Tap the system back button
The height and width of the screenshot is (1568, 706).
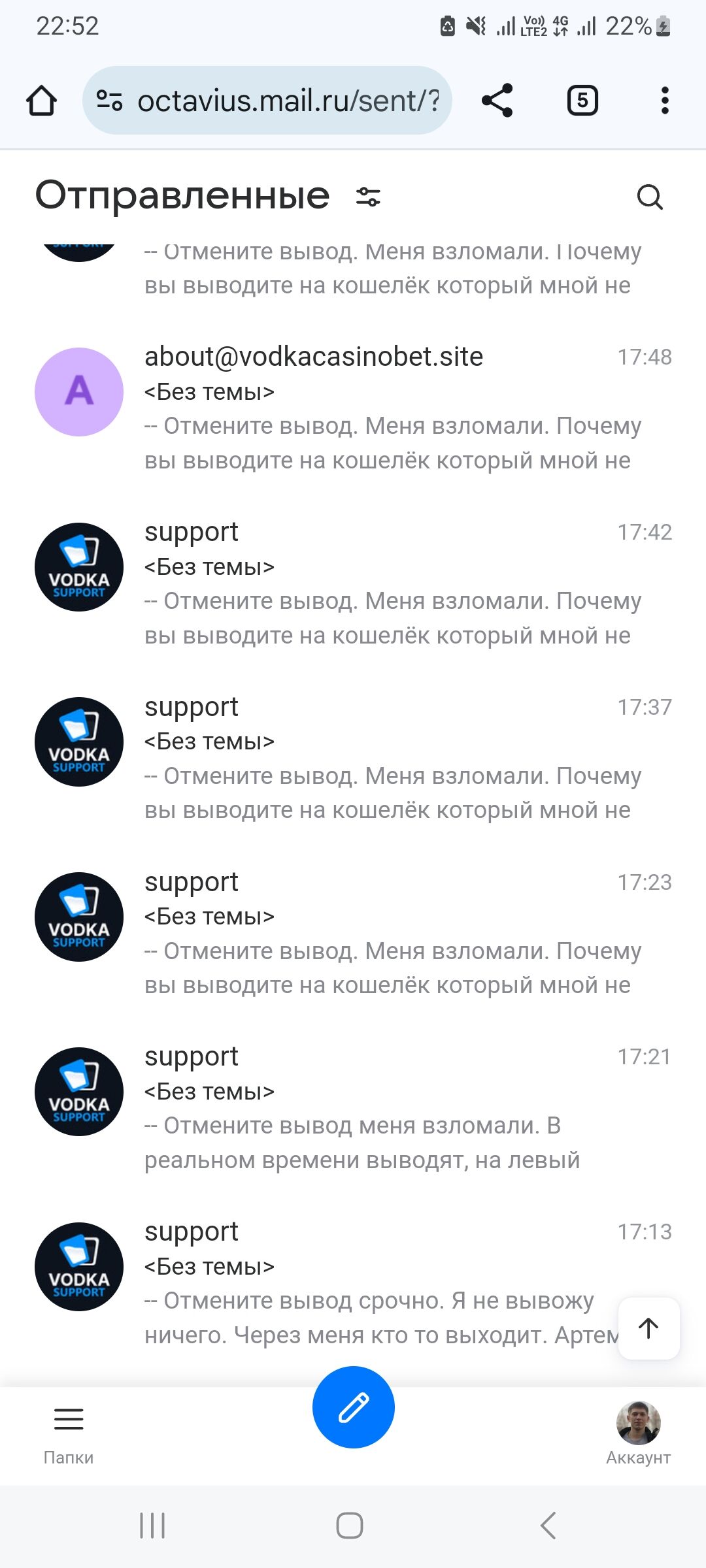coord(548,1526)
